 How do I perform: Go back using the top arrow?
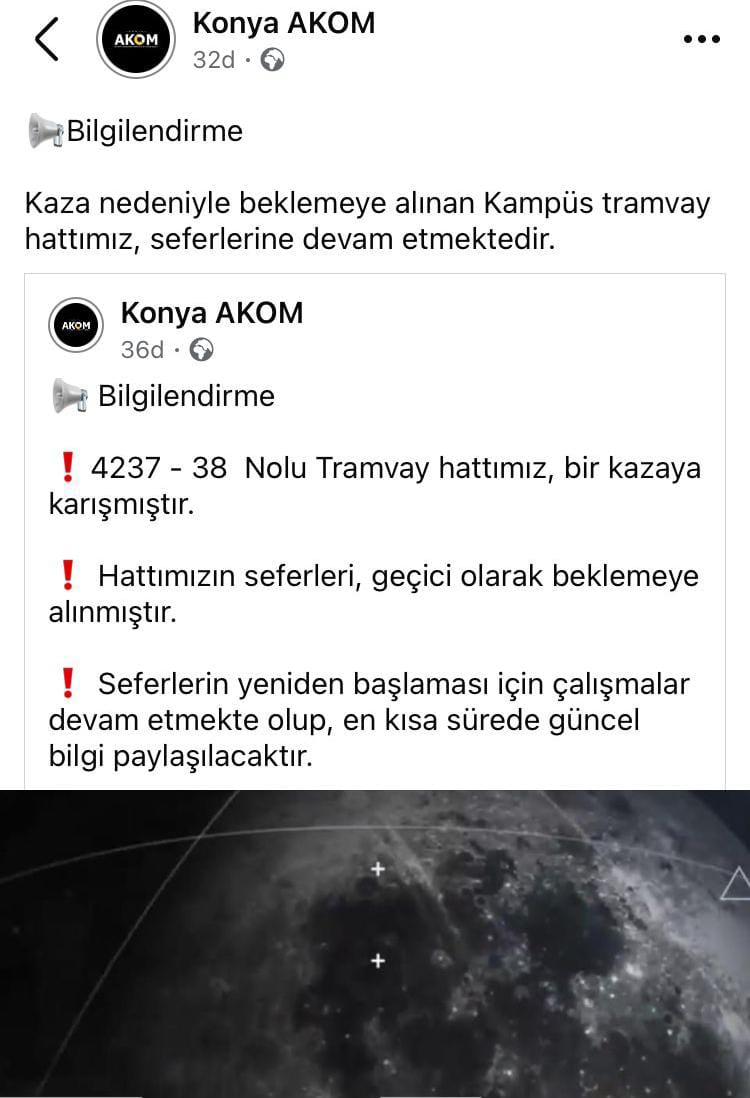point(47,39)
